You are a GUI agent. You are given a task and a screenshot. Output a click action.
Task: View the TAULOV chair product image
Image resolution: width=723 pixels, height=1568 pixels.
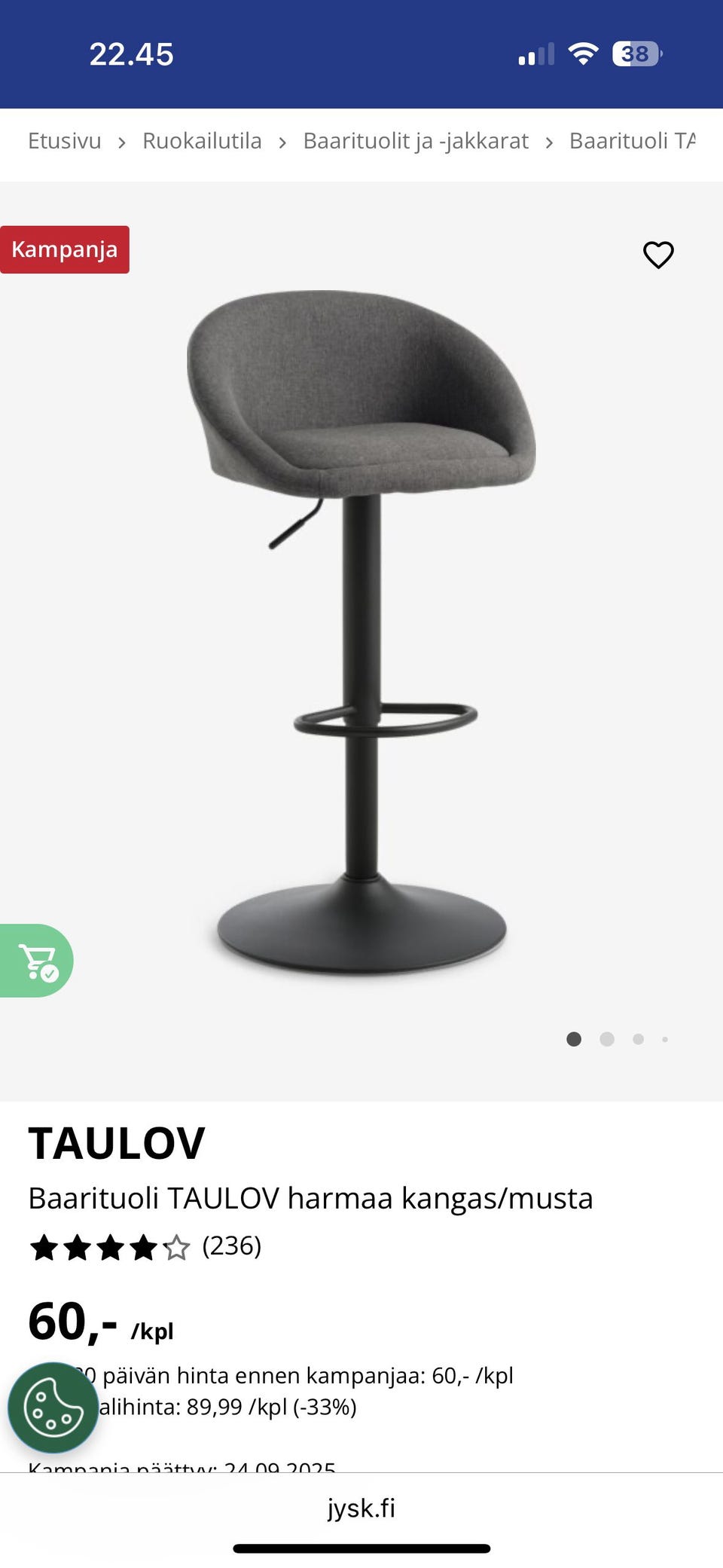tap(361, 633)
